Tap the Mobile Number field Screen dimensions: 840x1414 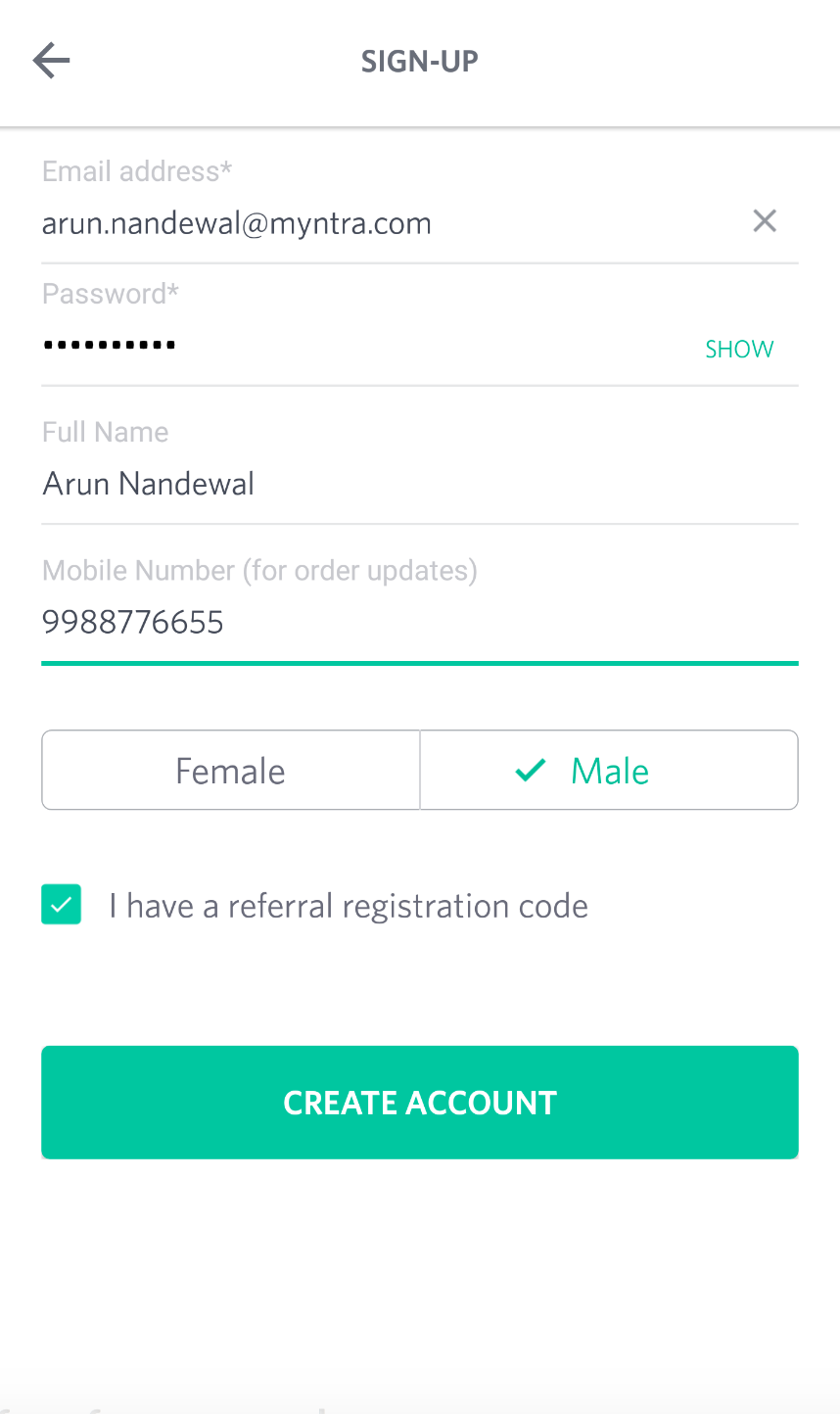click(x=392, y=622)
